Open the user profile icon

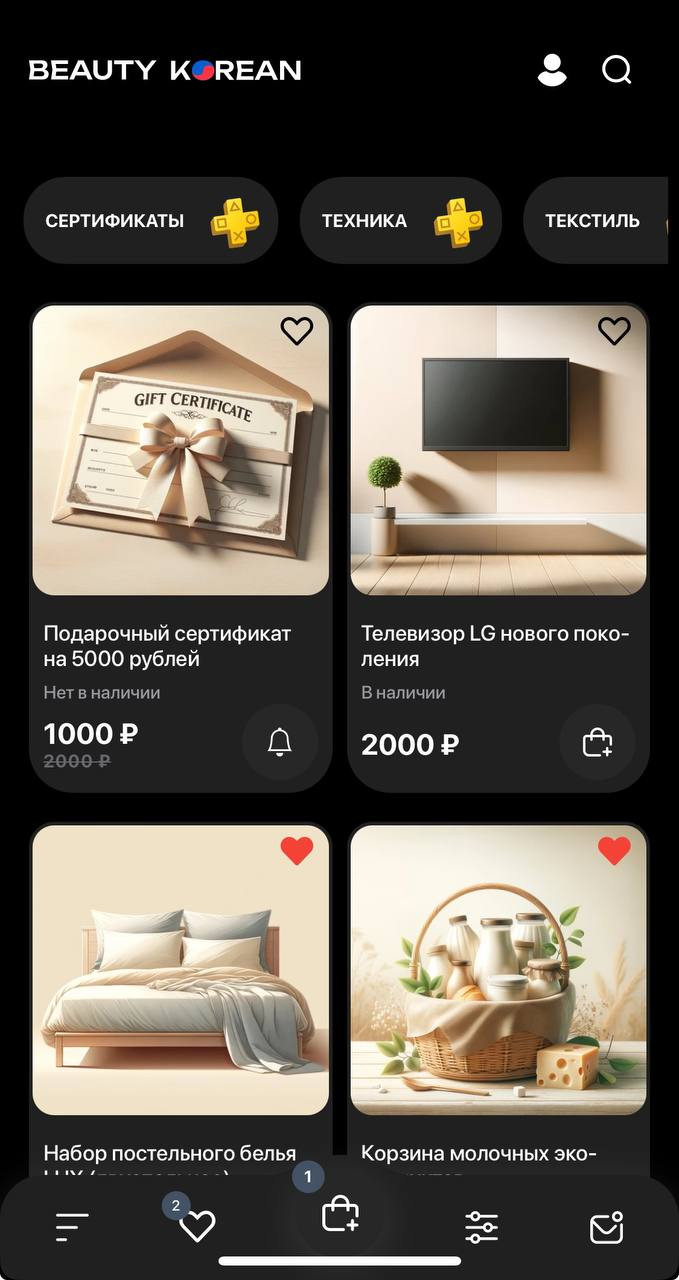click(552, 70)
